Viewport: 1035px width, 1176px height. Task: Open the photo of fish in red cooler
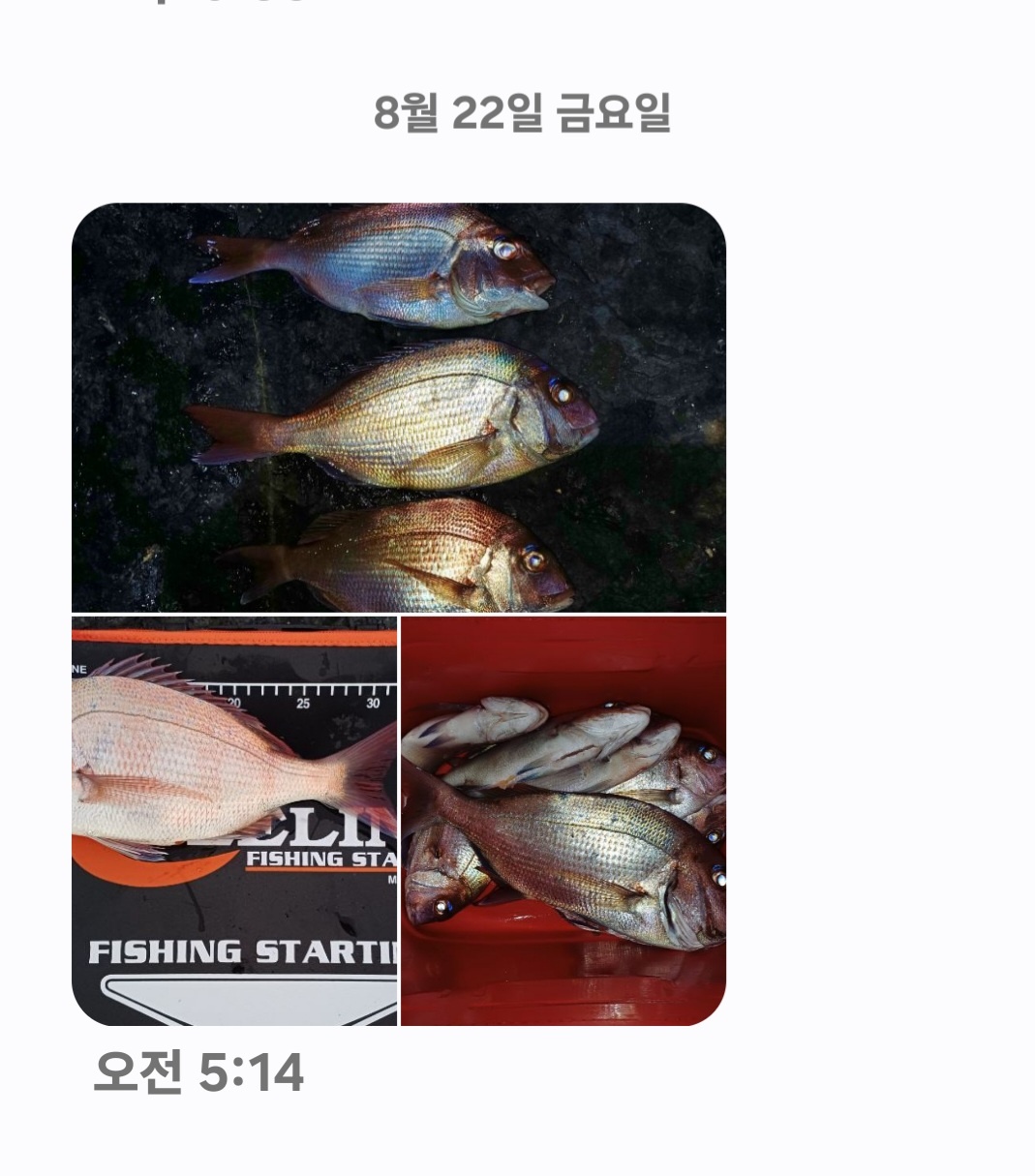563,821
